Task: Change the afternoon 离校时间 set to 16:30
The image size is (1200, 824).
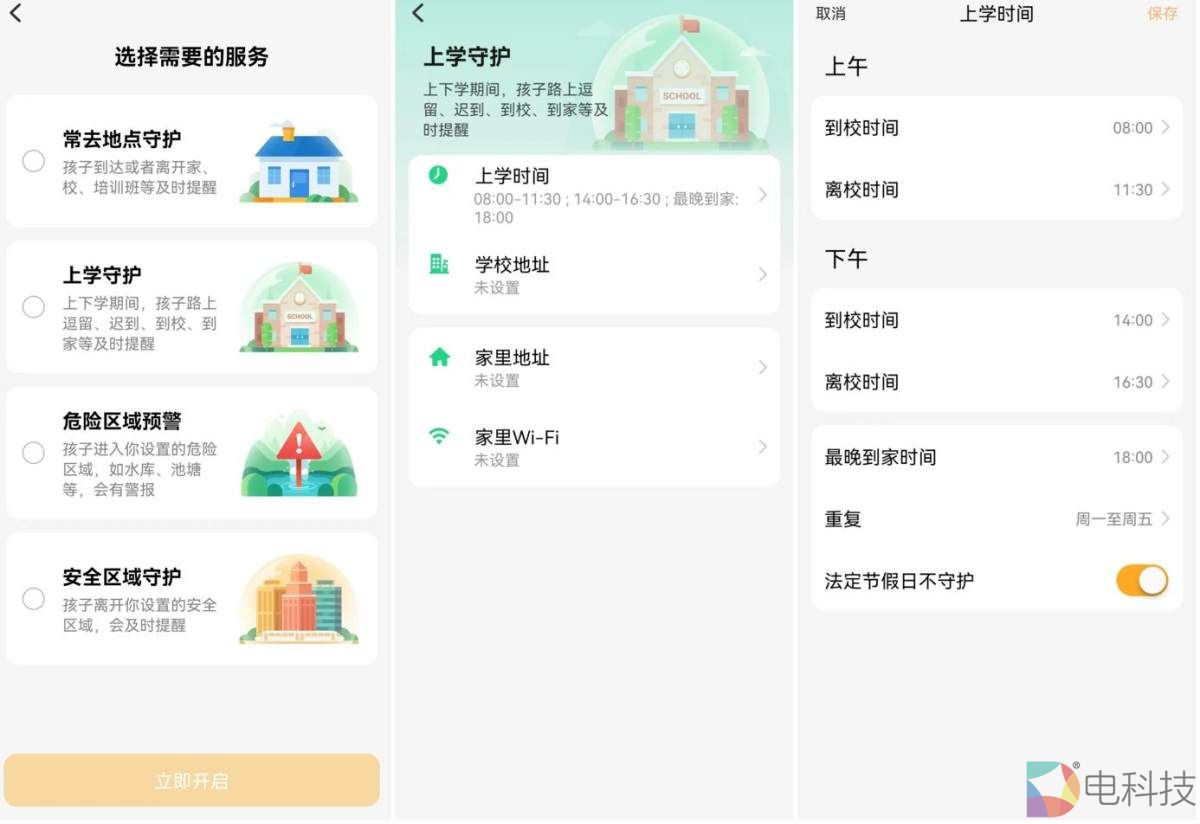Action: point(996,382)
